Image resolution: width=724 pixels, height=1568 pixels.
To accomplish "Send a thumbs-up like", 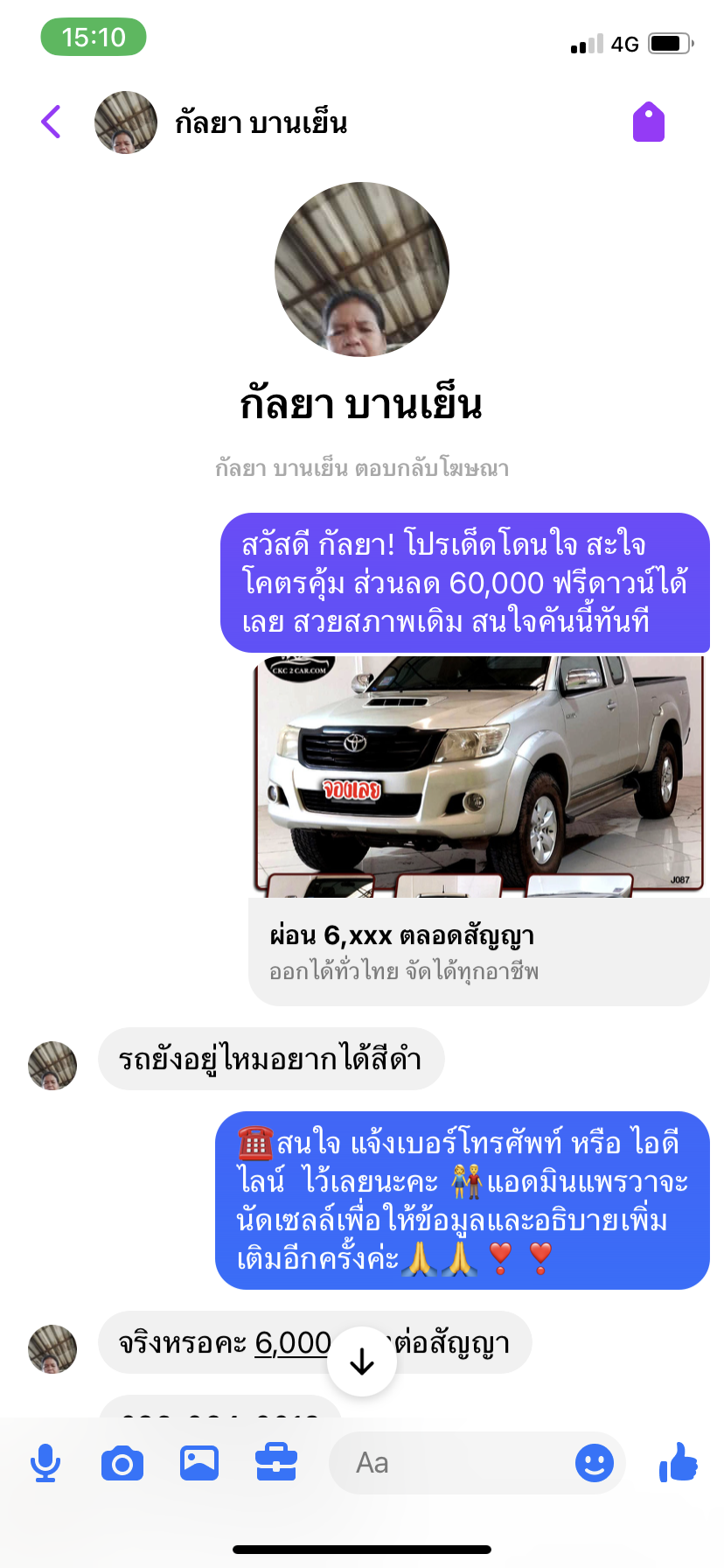I will (679, 1461).
